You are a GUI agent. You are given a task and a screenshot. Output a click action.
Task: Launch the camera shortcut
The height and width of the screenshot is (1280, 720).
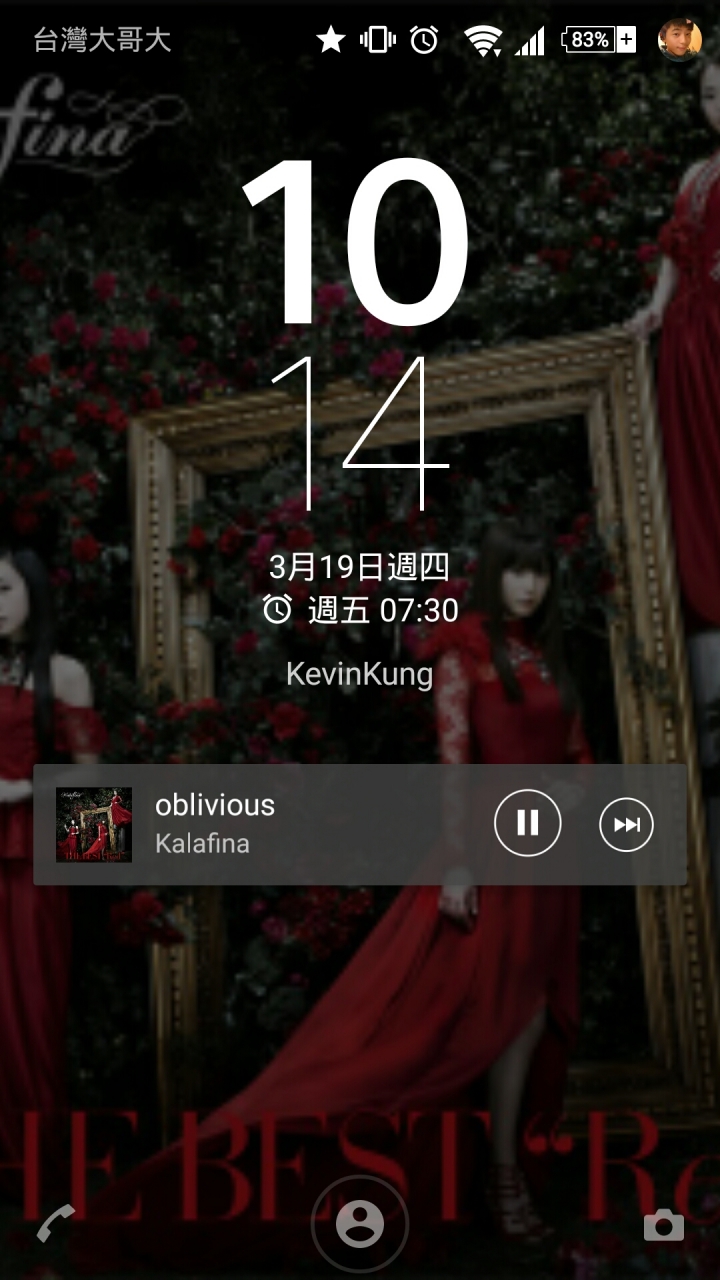pyautogui.click(x=663, y=1224)
